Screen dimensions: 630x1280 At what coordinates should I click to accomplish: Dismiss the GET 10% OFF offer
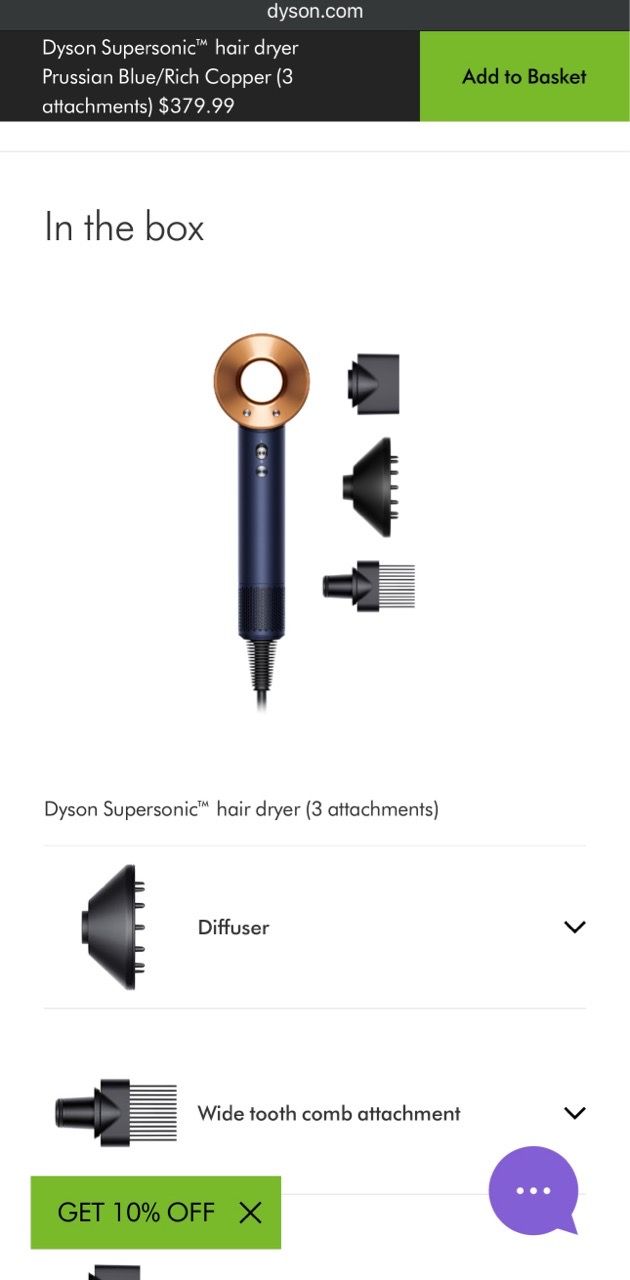[x=250, y=1213]
